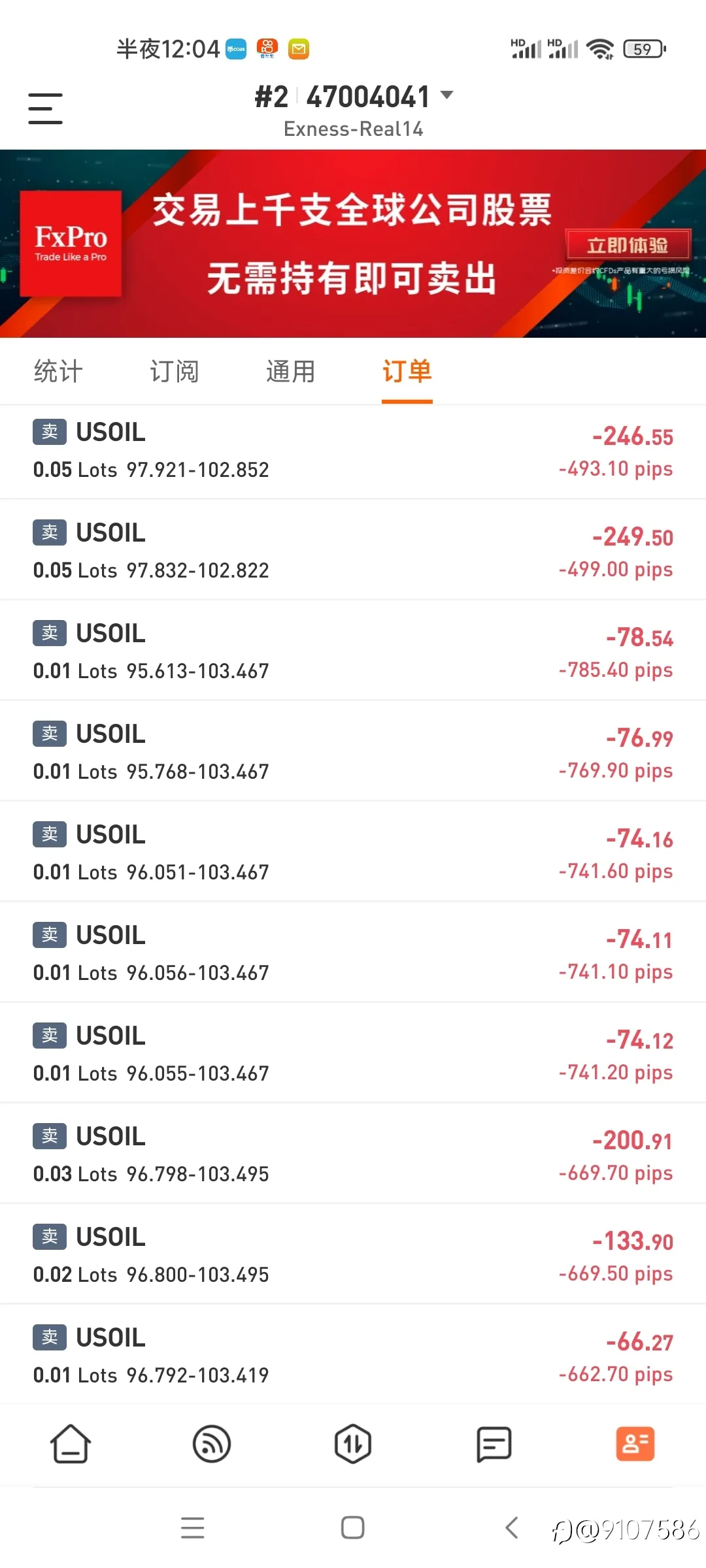Open the 0.02 Lots USOIL order
Image resolution: width=706 pixels, height=1568 pixels.
(353, 1255)
